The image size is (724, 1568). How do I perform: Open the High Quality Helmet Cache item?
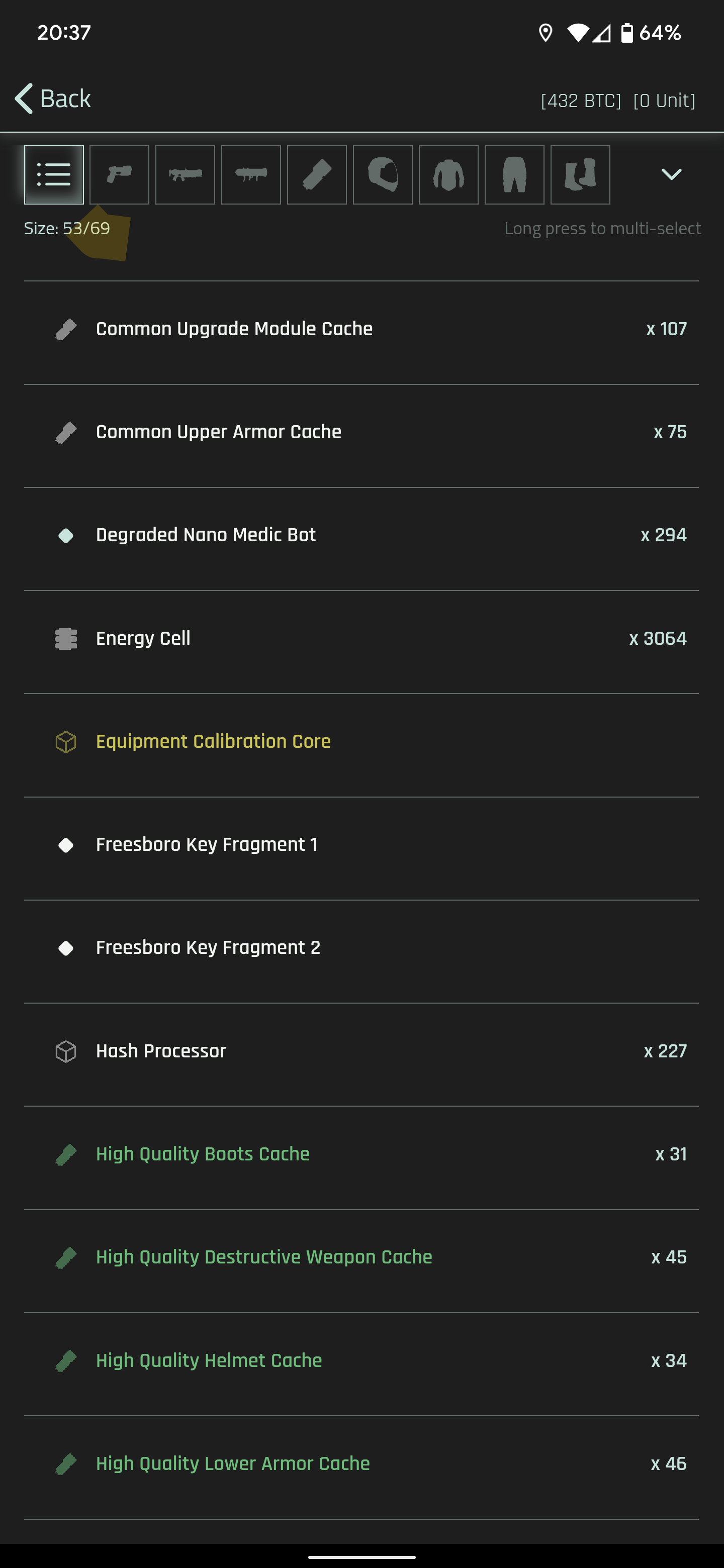(x=361, y=1360)
